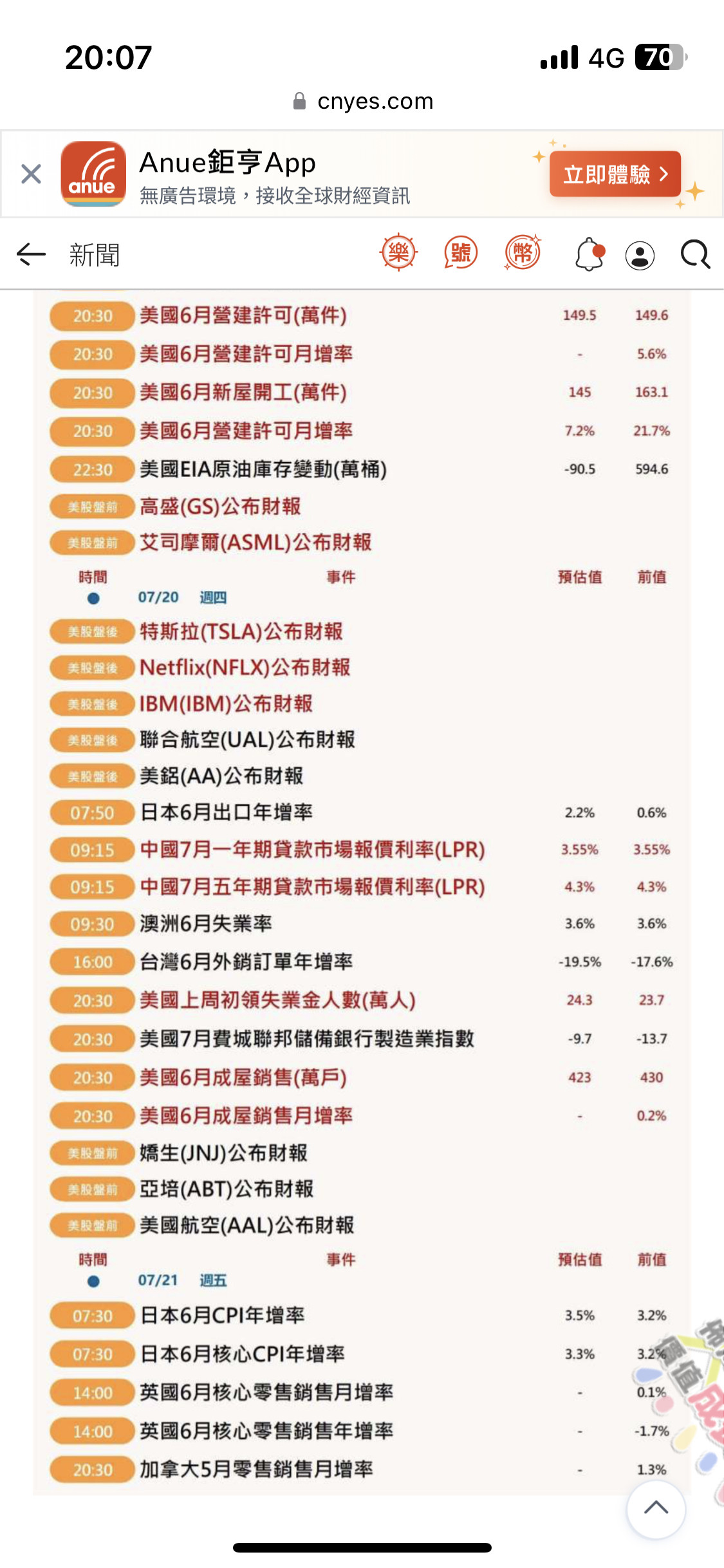
Task: Open the search magnifier
Action: [695, 255]
